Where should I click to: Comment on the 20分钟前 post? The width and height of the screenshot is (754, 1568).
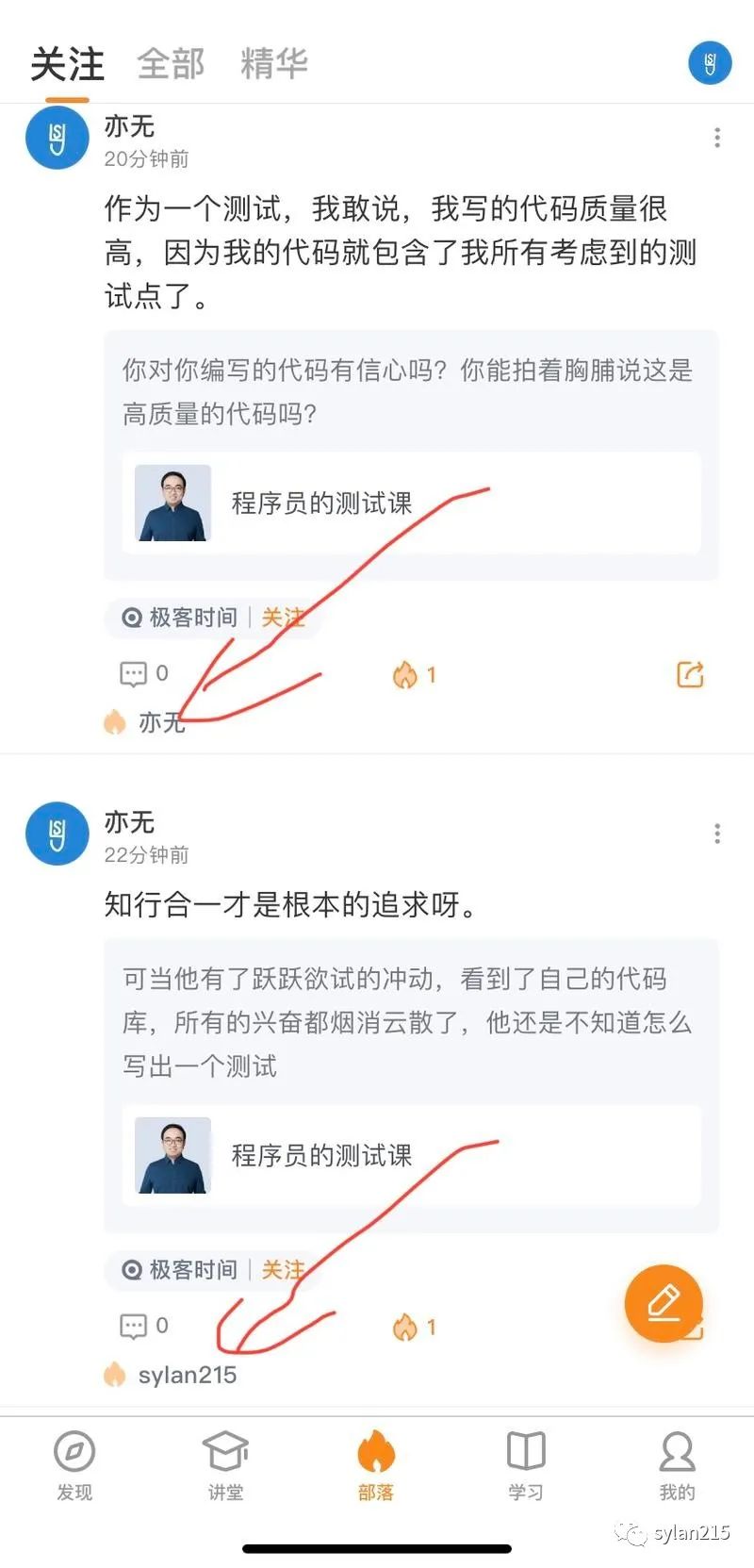[x=143, y=673]
